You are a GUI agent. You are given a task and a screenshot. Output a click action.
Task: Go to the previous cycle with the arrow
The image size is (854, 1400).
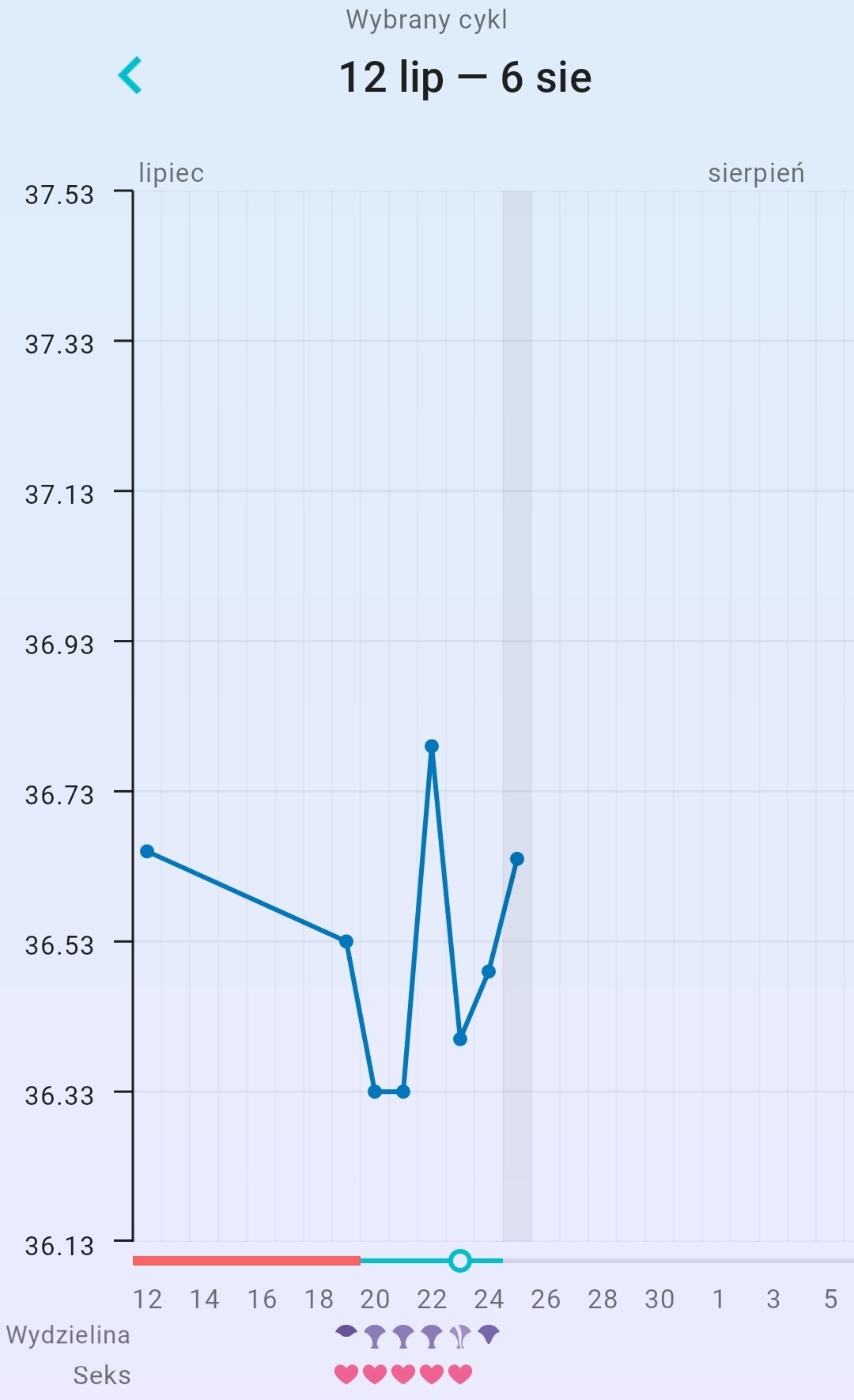130,76
